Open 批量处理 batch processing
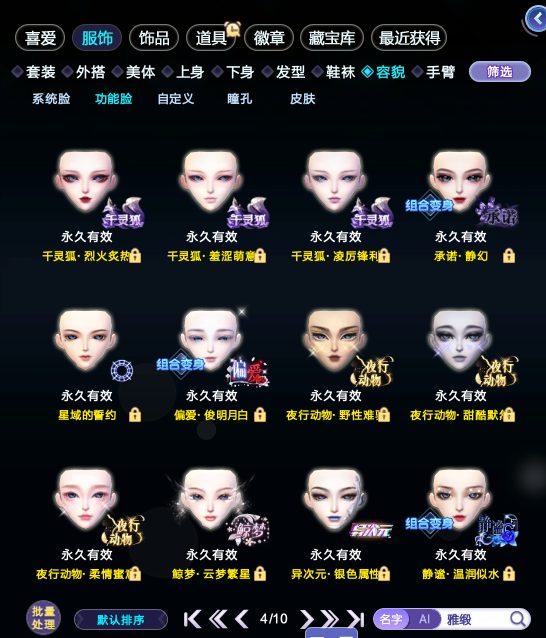The height and width of the screenshot is (638, 546). (44, 618)
